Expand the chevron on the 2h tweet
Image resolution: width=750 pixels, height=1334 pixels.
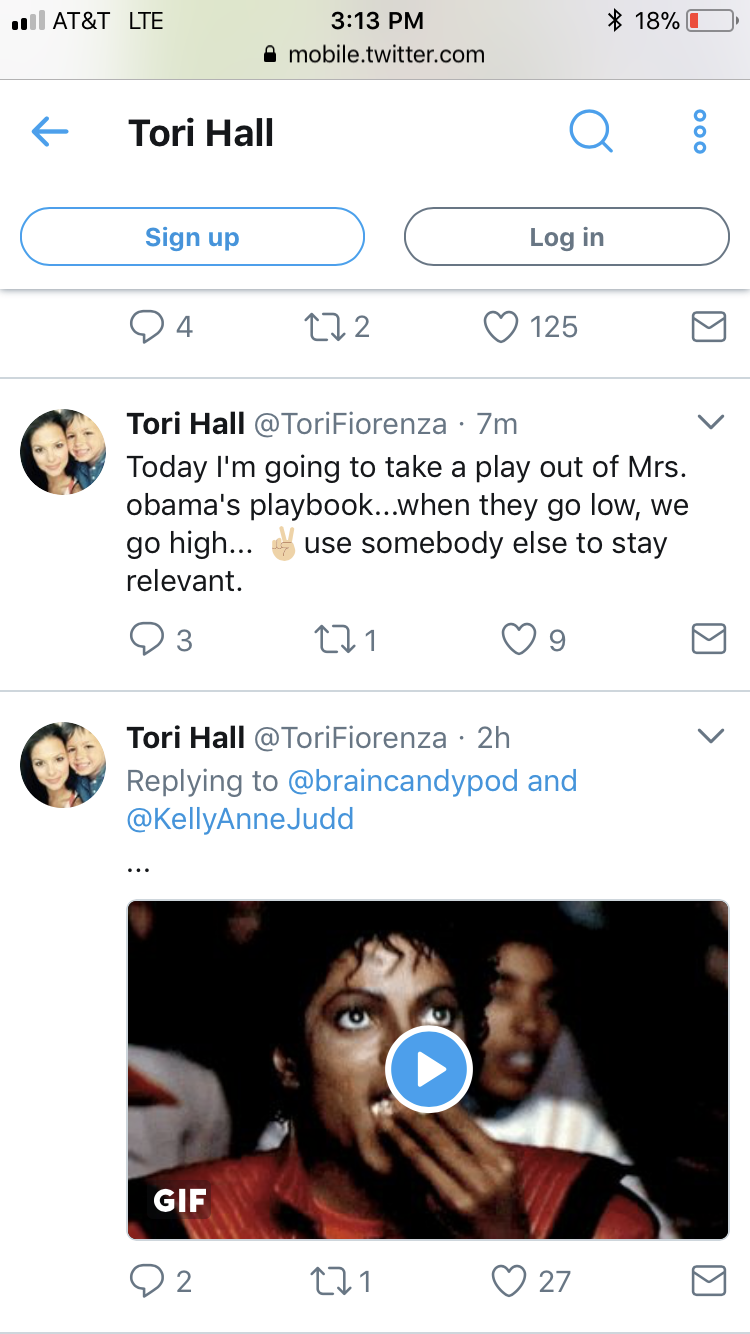click(710, 736)
